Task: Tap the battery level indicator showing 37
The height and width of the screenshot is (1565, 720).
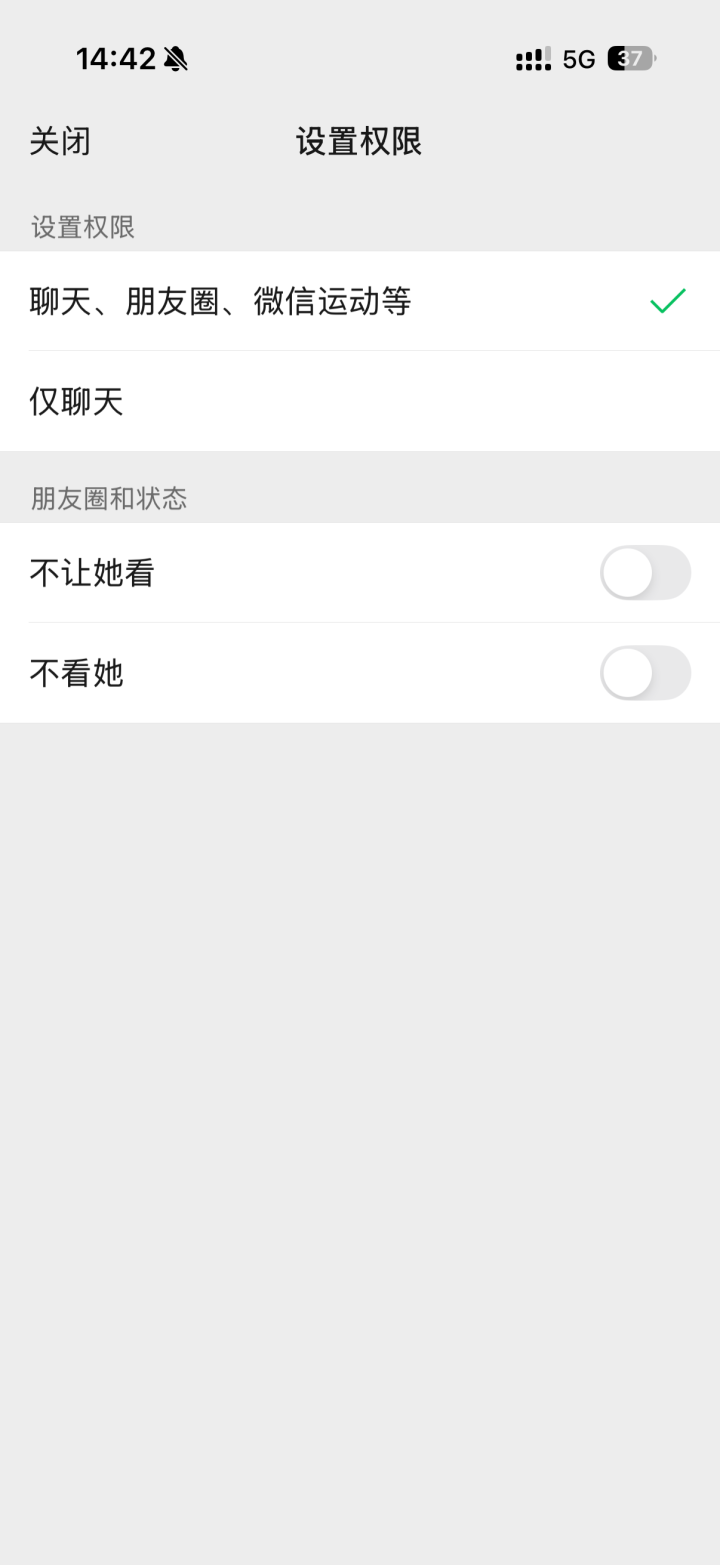Action: [630, 60]
